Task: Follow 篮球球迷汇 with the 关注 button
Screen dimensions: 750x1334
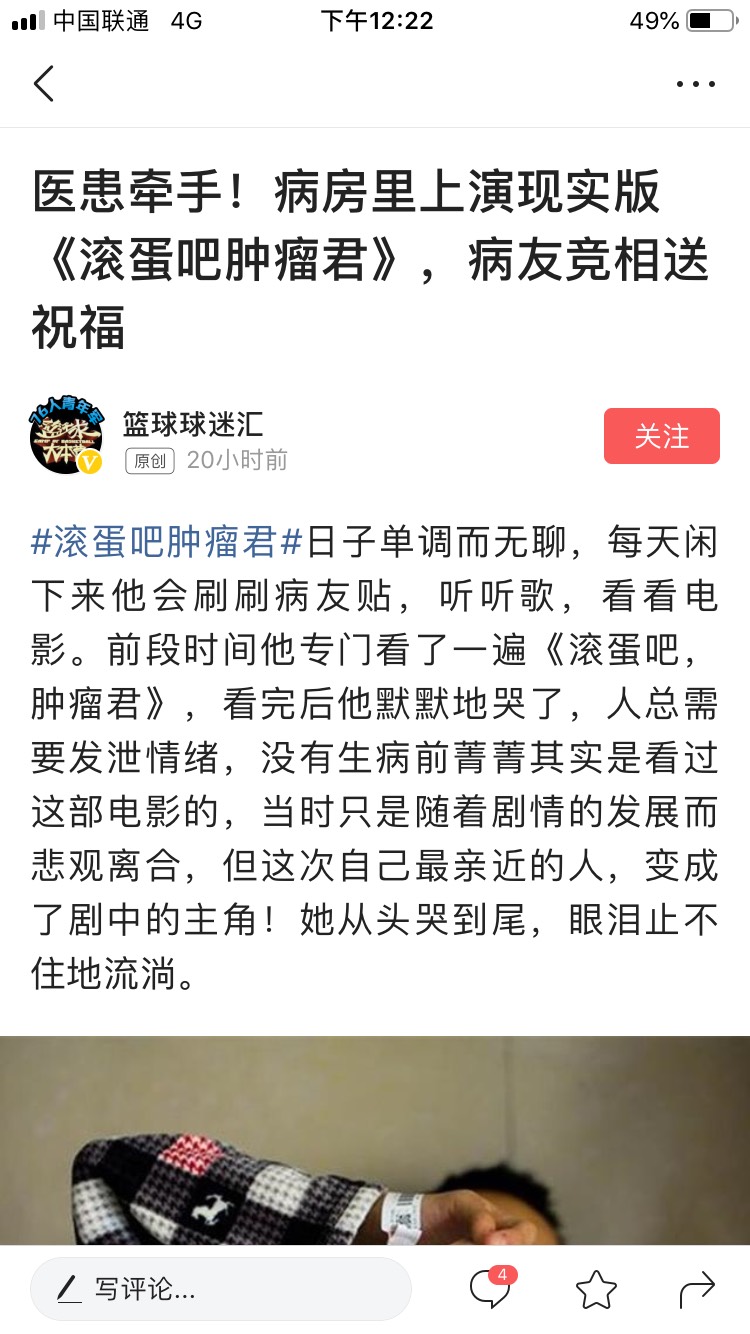Action: point(661,436)
